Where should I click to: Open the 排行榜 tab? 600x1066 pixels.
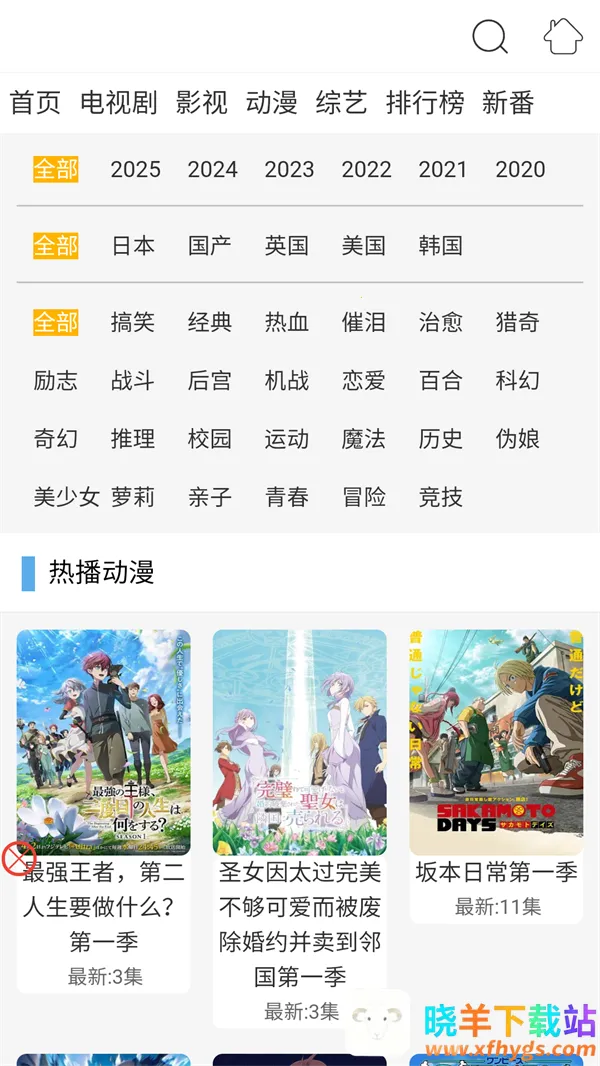[425, 102]
